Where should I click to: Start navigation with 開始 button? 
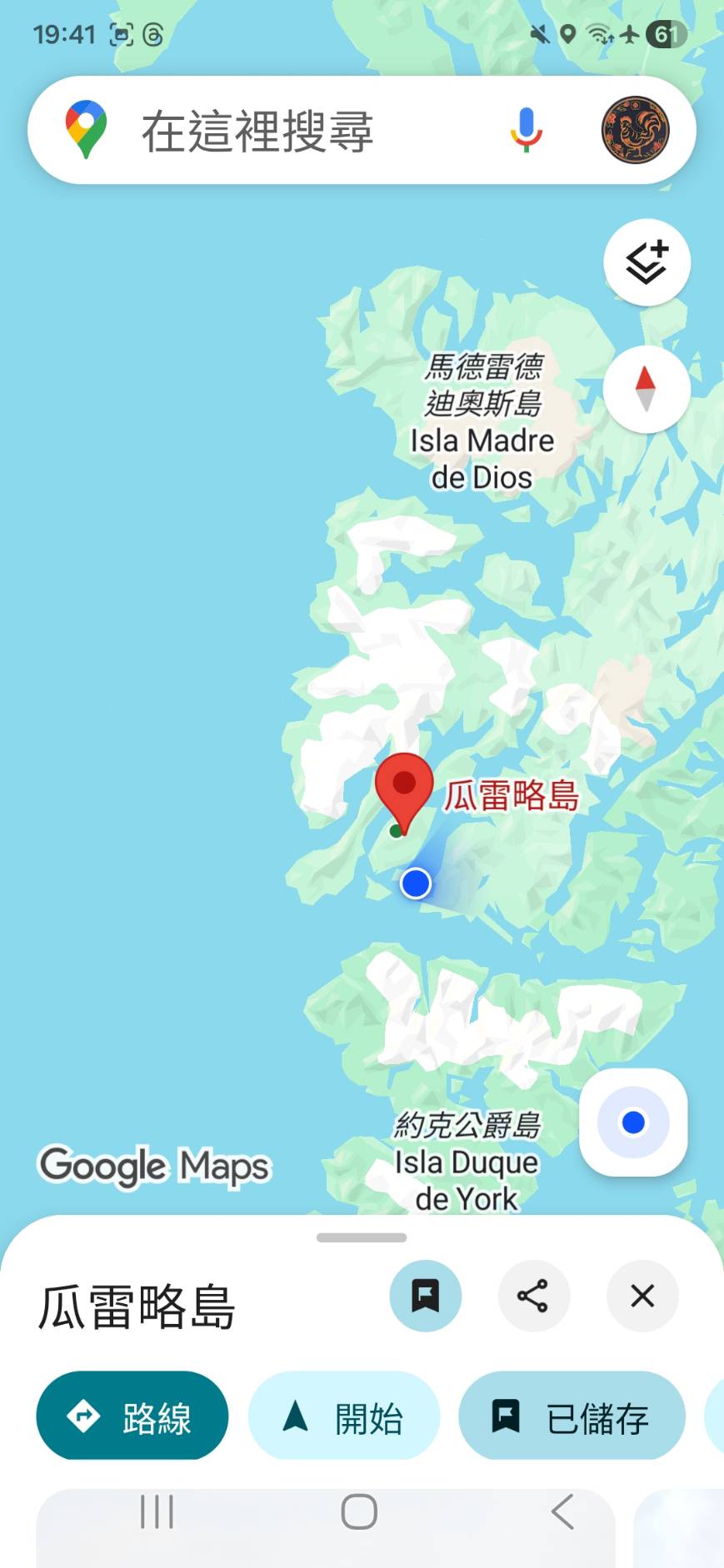tap(343, 1416)
